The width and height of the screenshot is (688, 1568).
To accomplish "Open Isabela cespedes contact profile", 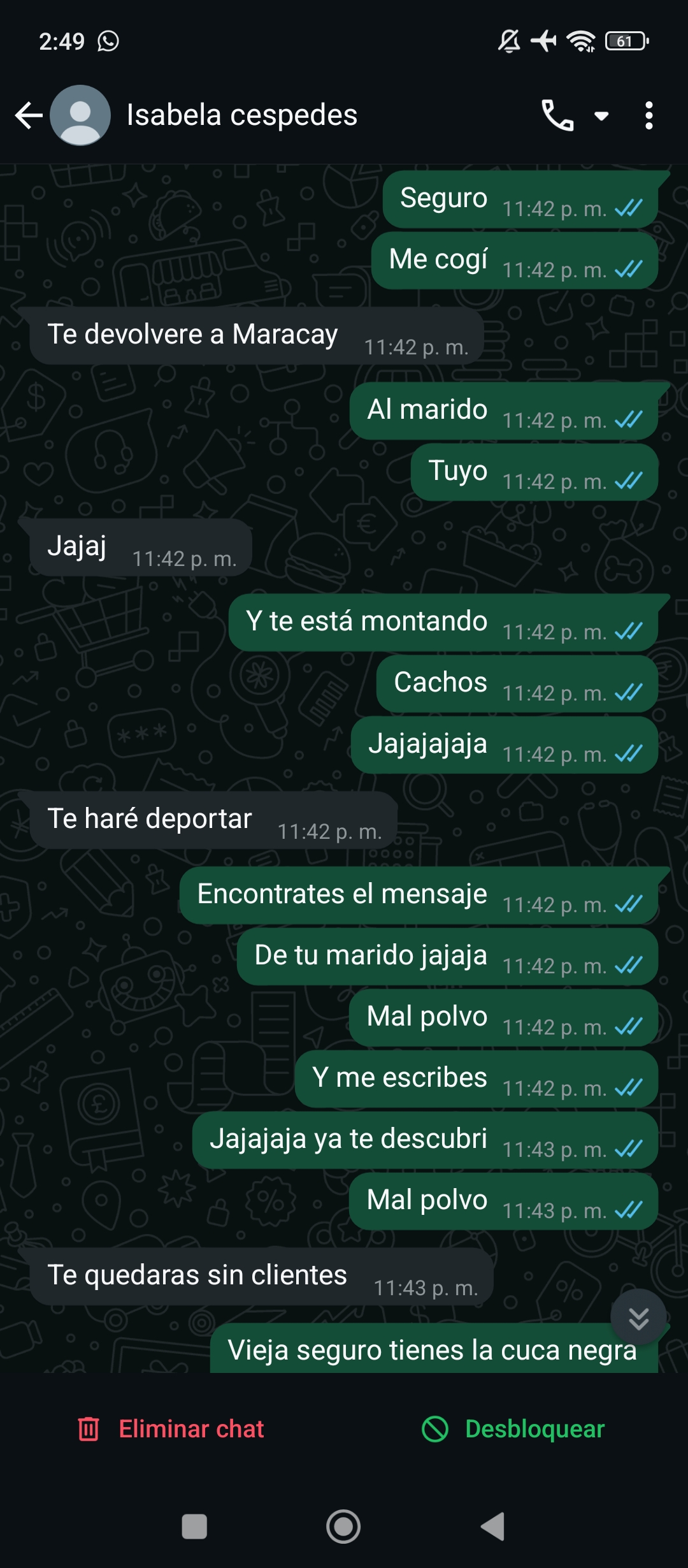I will point(241,115).
